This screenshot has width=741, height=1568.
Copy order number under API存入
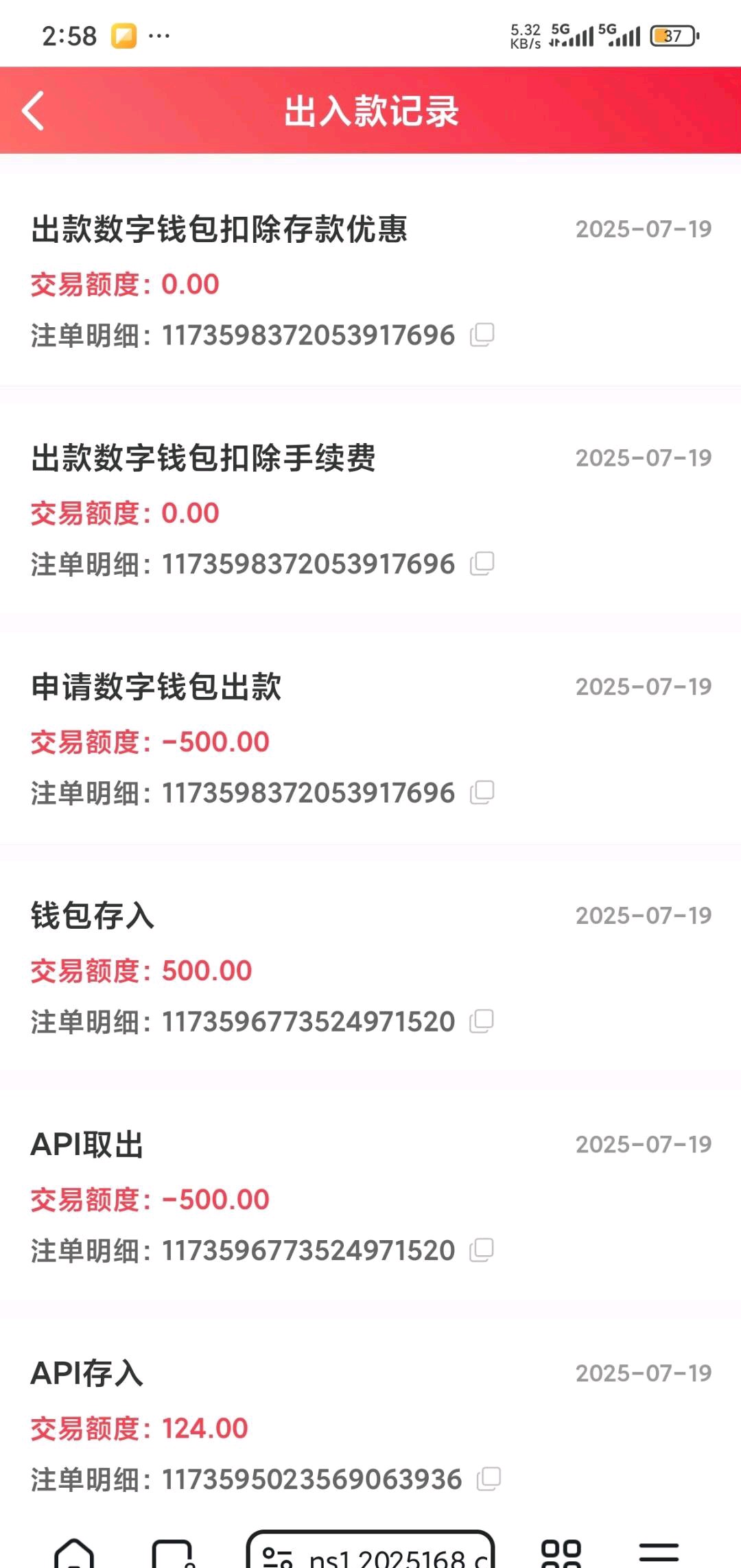pyautogui.click(x=489, y=1479)
